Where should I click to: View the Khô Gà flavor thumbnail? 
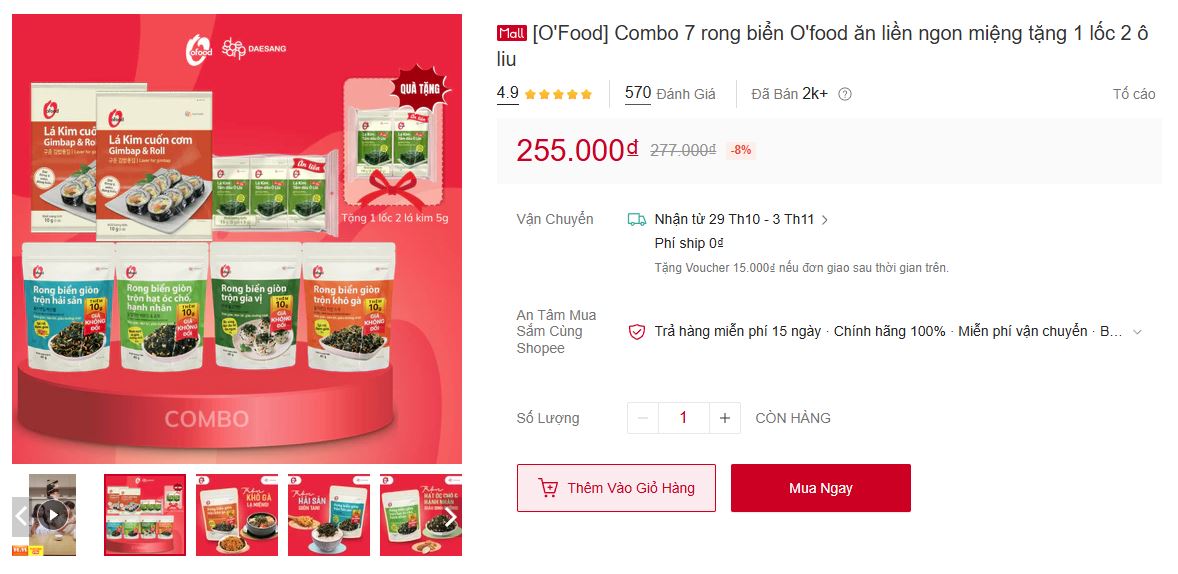click(x=237, y=515)
